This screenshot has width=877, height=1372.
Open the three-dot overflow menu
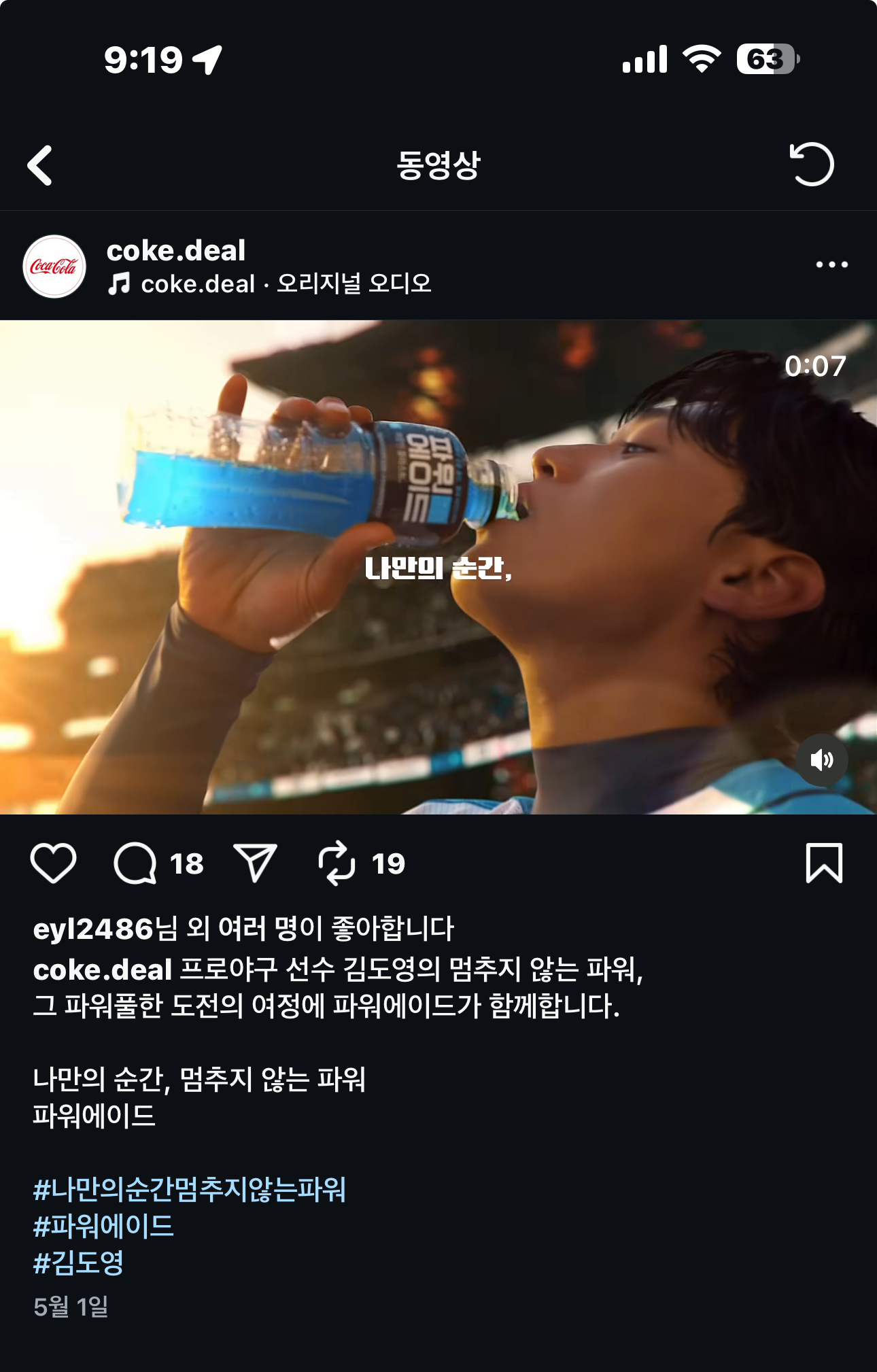[831, 264]
